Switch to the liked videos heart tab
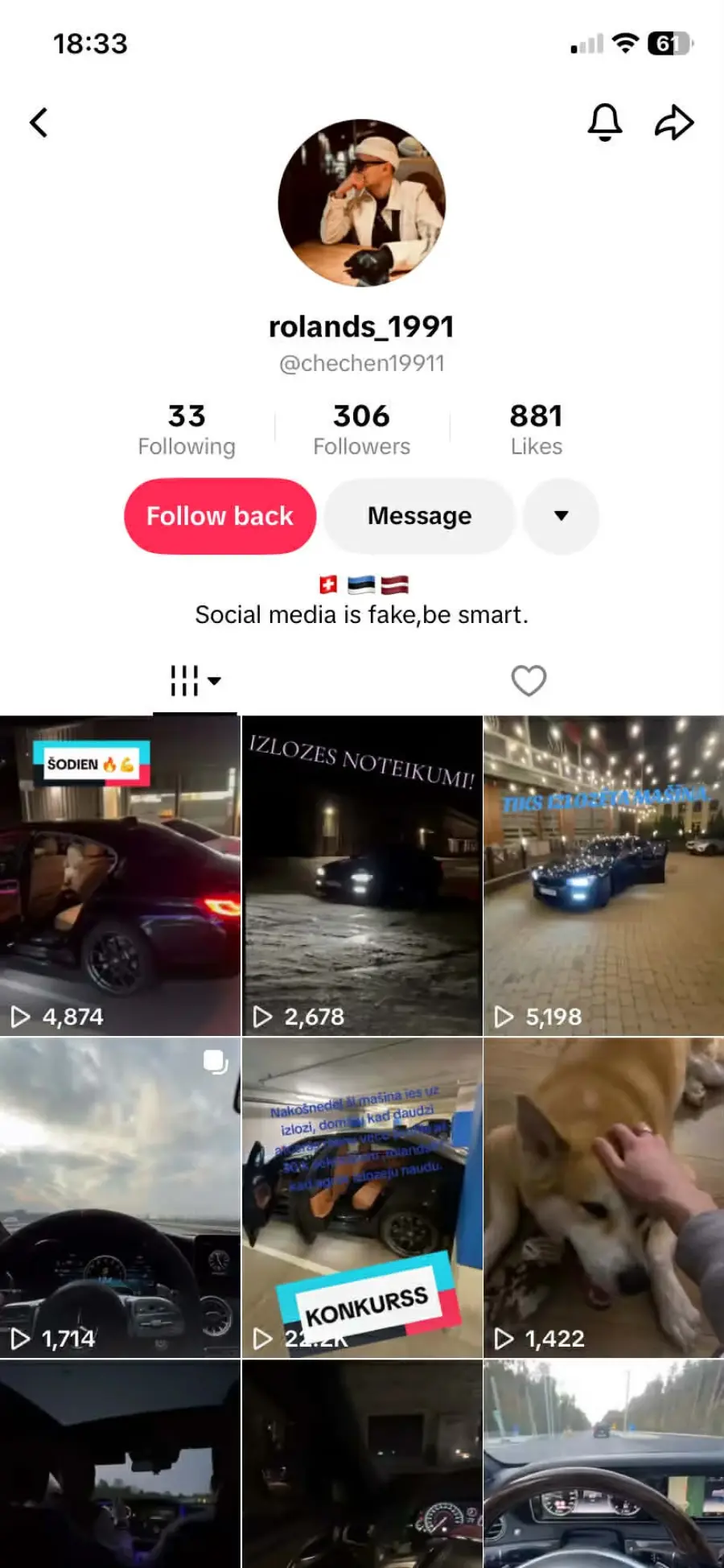Image resolution: width=724 pixels, height=1568 pixels. point(529,681)
